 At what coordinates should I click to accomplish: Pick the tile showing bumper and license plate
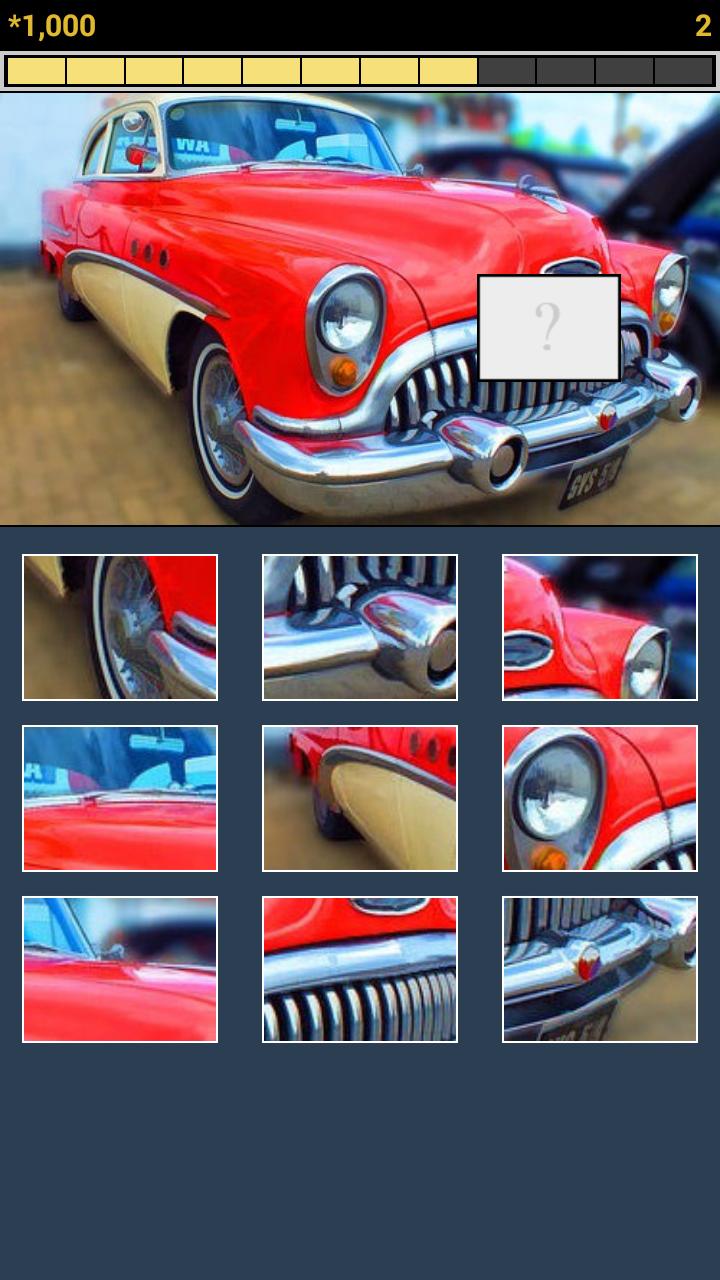(600, 969)
